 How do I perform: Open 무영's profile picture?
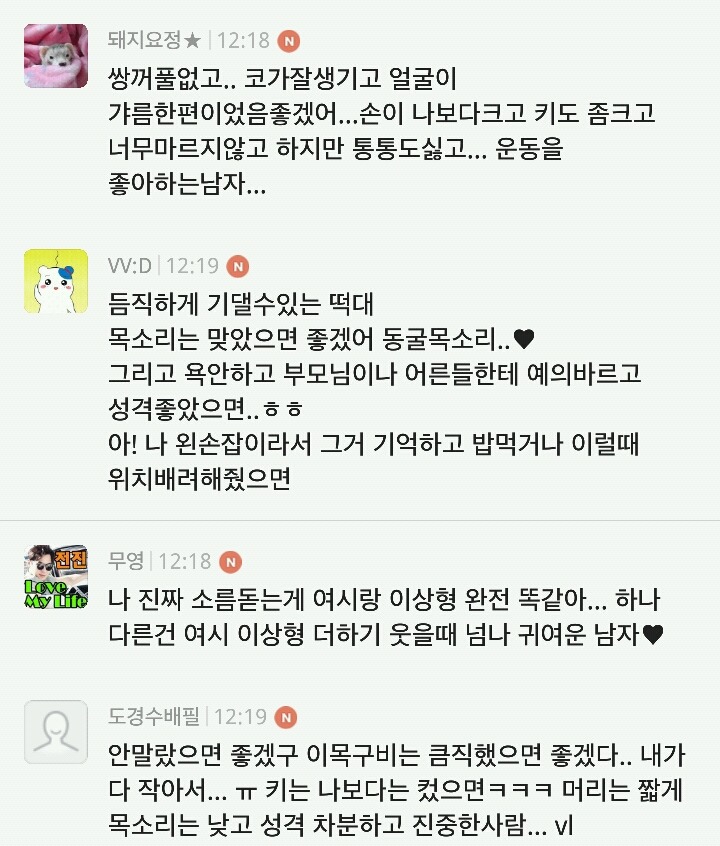click(56, 577)
